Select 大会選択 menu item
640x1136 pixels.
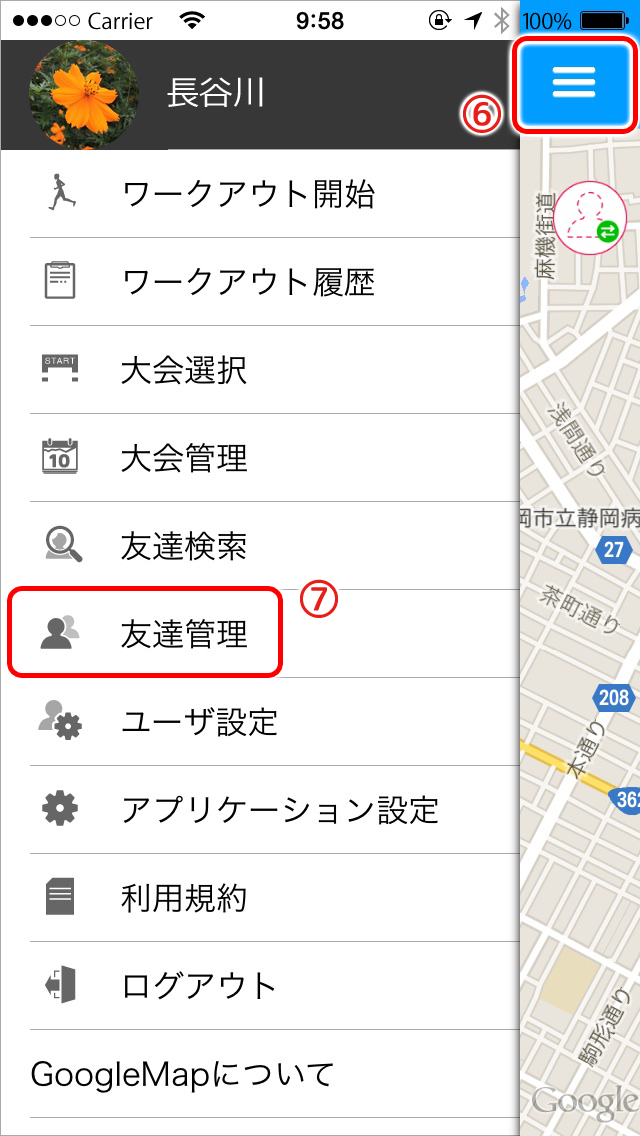pyautogui.click(x=184, y=370)
